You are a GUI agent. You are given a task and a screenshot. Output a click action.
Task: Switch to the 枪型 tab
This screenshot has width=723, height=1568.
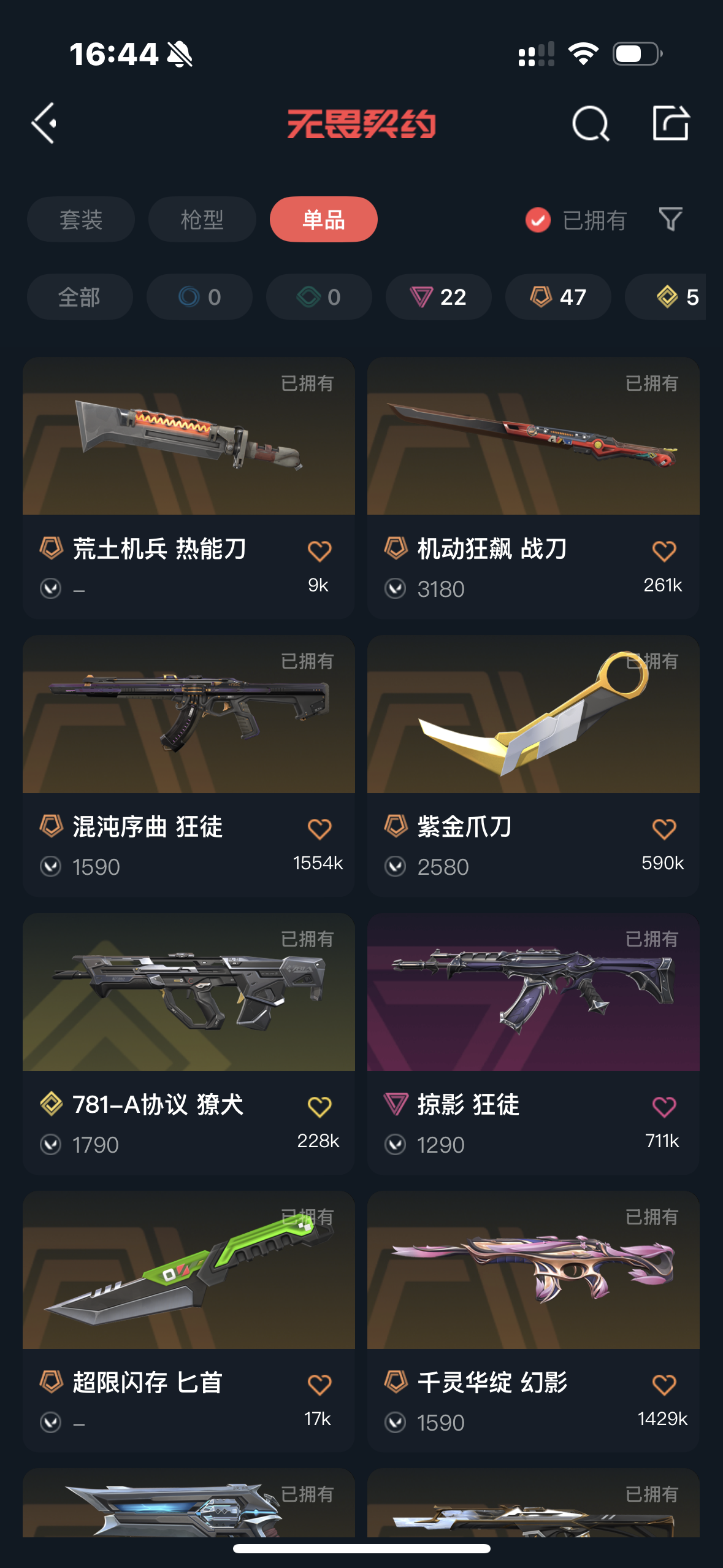tap(202, 219)
